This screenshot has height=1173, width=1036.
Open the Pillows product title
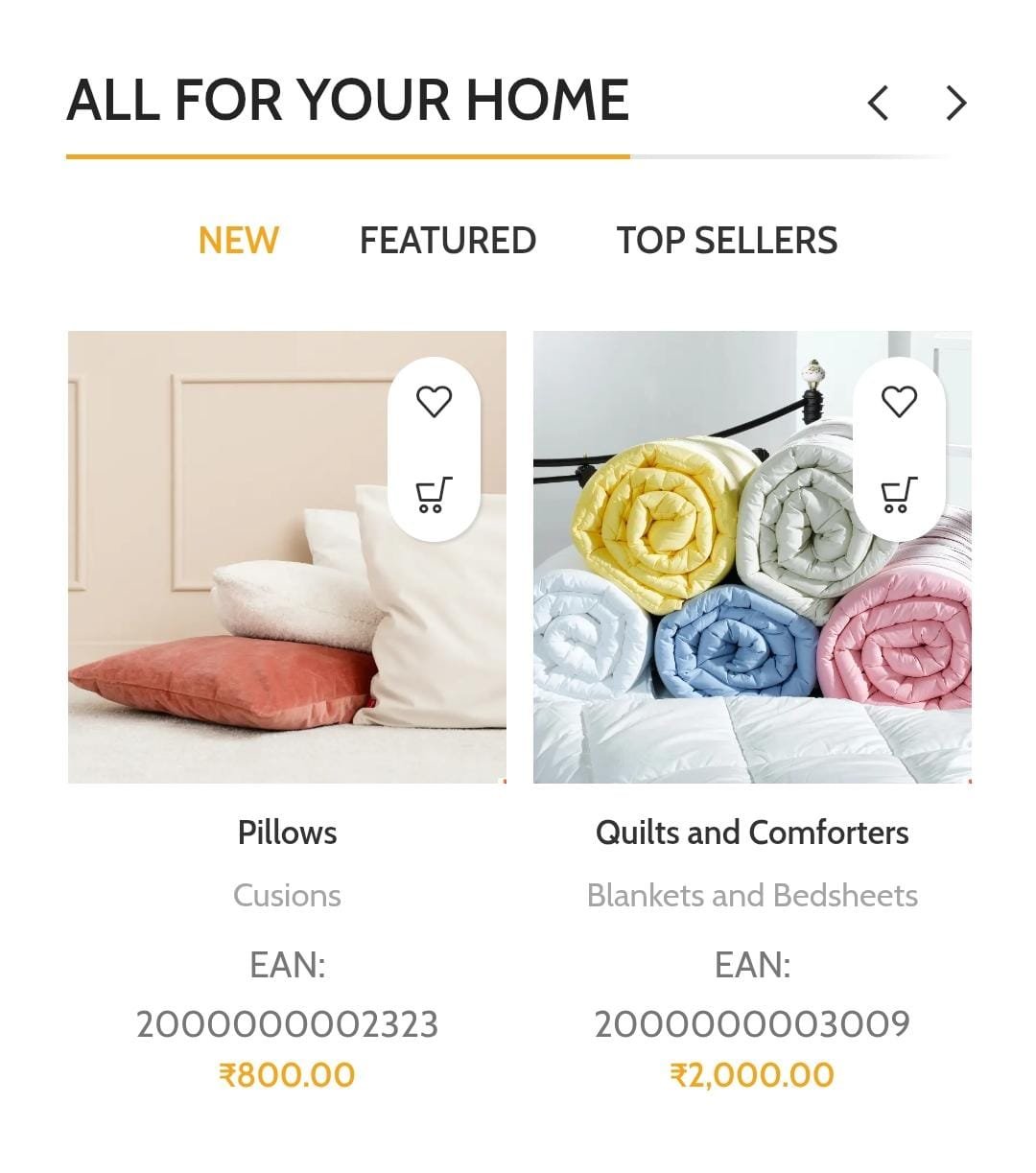(287, 833)
